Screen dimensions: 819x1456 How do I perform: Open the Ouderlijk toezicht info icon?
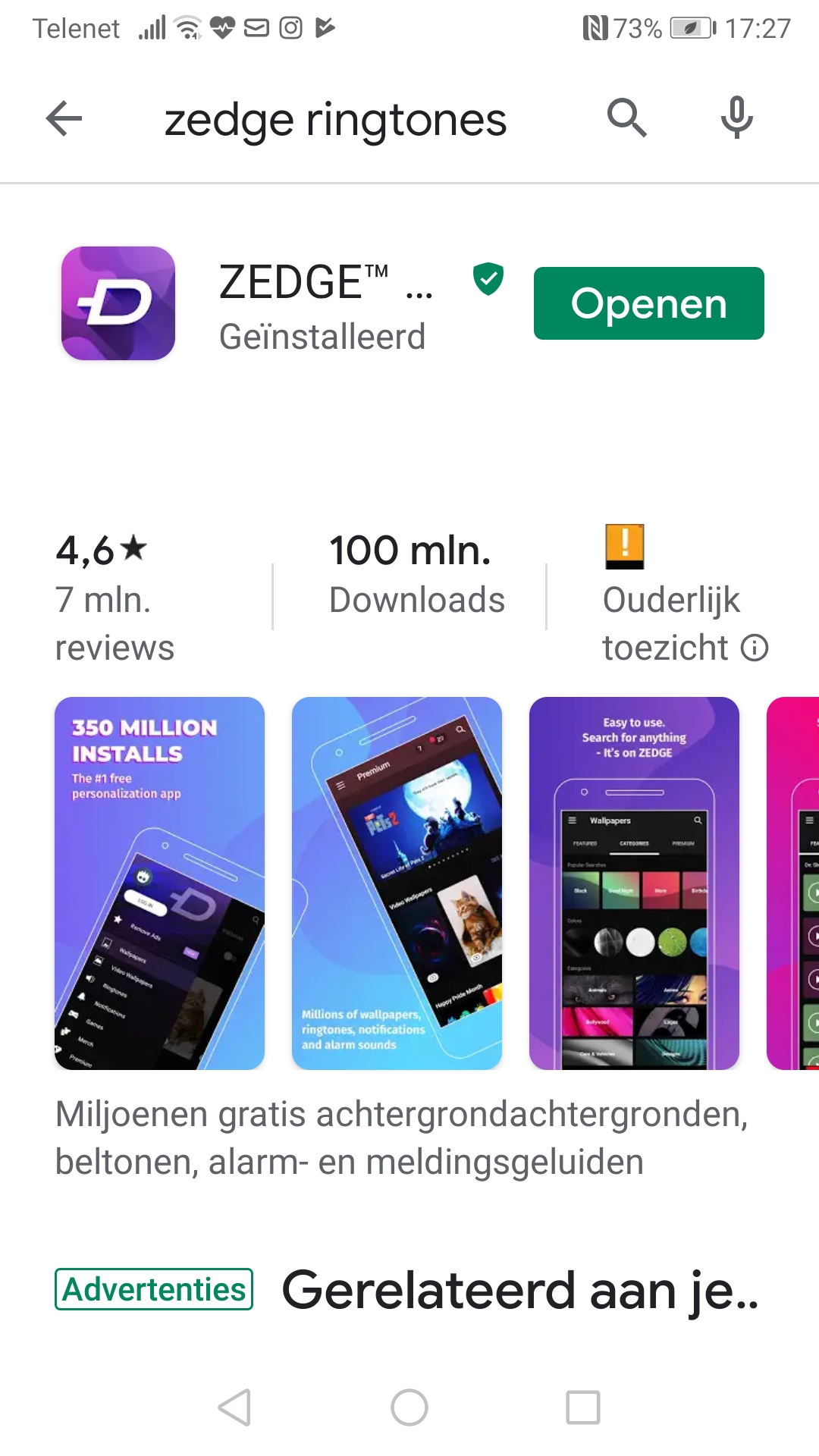(755, 648)
